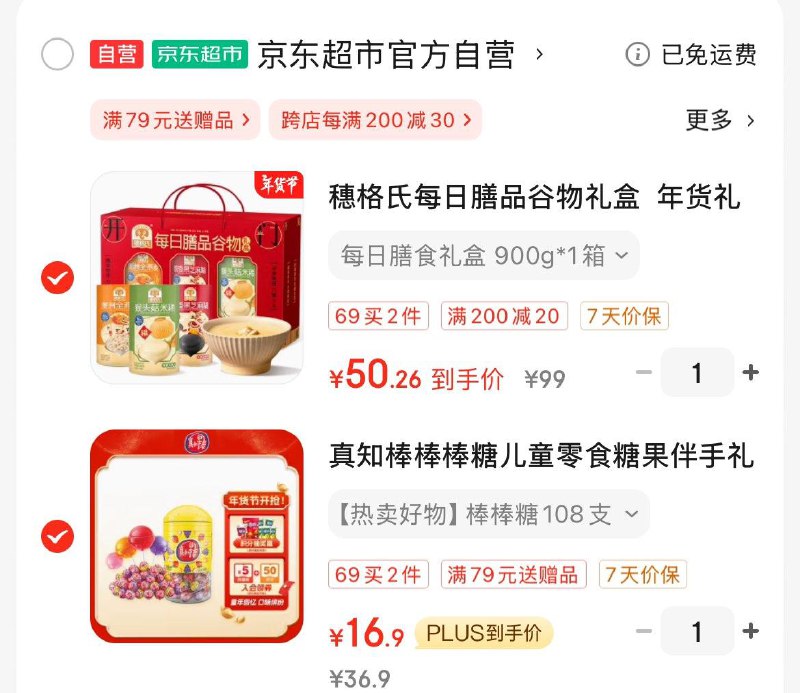Open the 已免运费 shipping info icon
Image resolution: width=800 pixels, height=693 pixels.
coord(637,54)
